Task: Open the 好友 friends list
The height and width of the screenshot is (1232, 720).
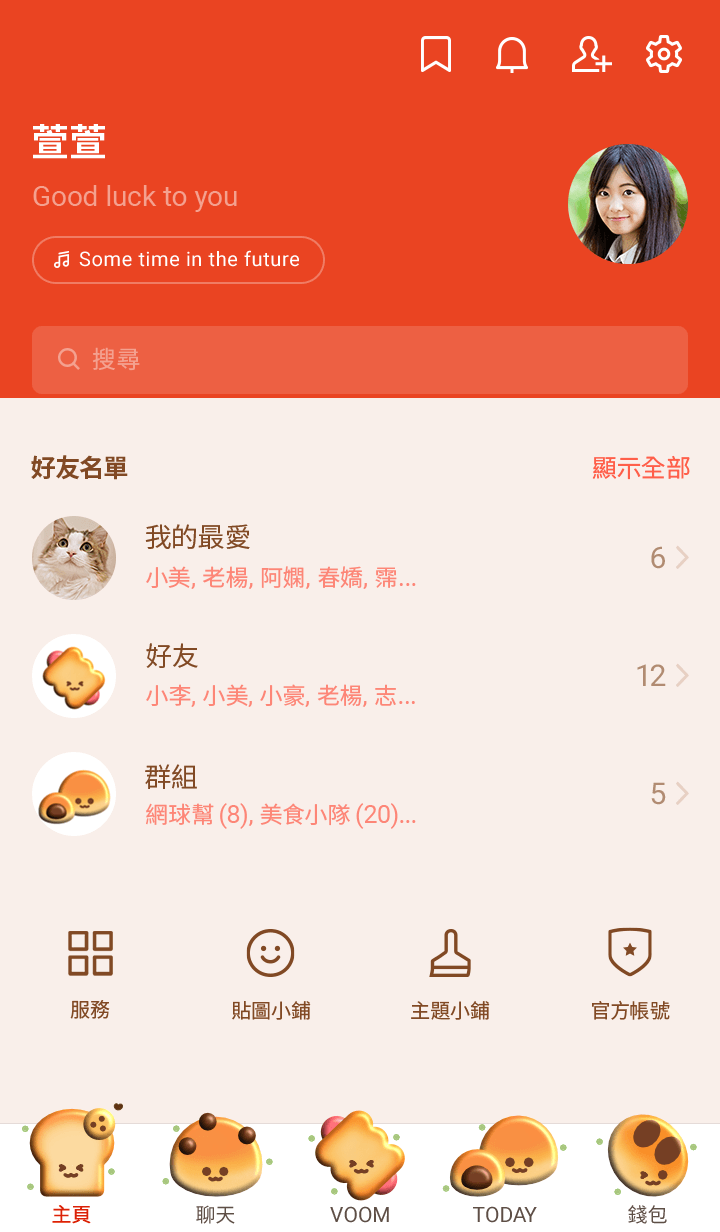Action: click(x=360, y=676)
